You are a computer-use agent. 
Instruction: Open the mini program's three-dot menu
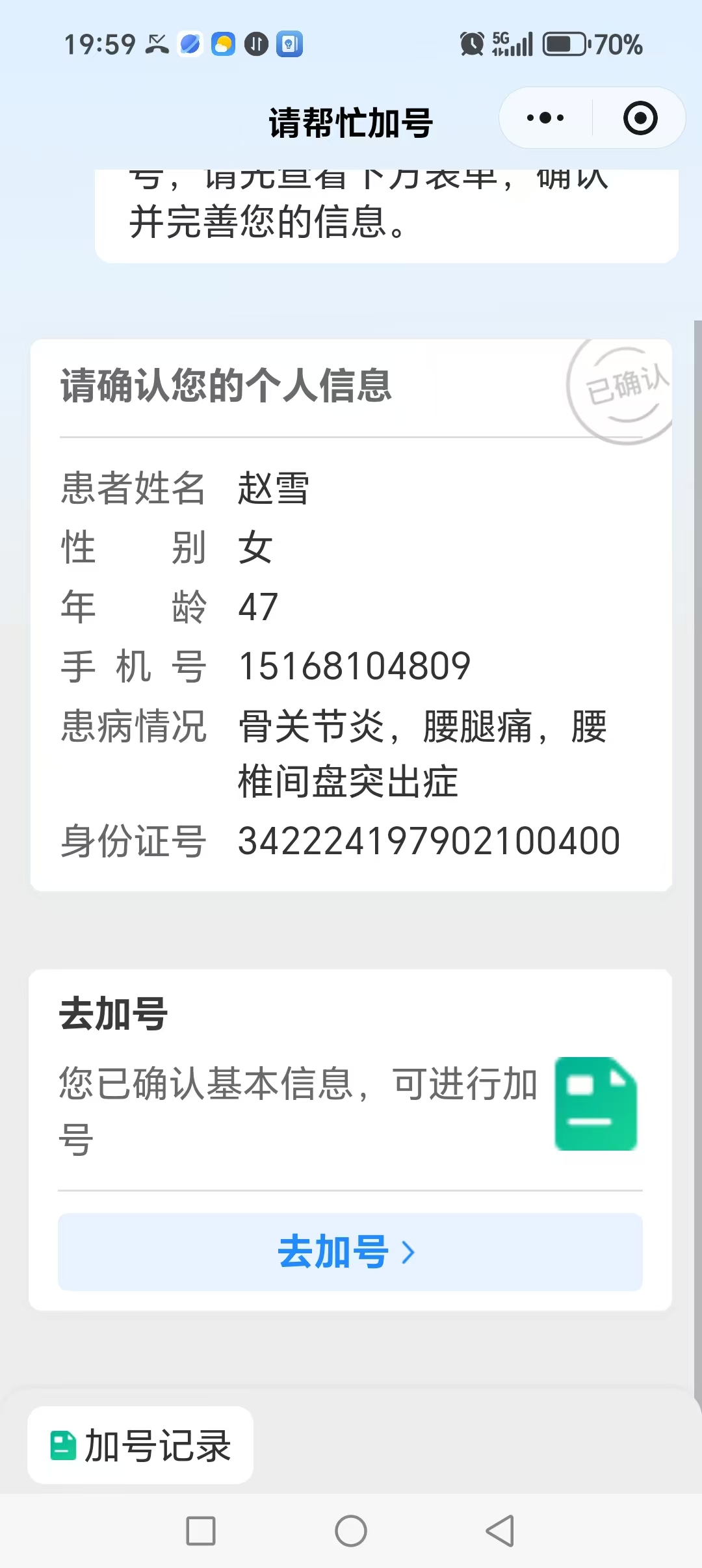545,118
